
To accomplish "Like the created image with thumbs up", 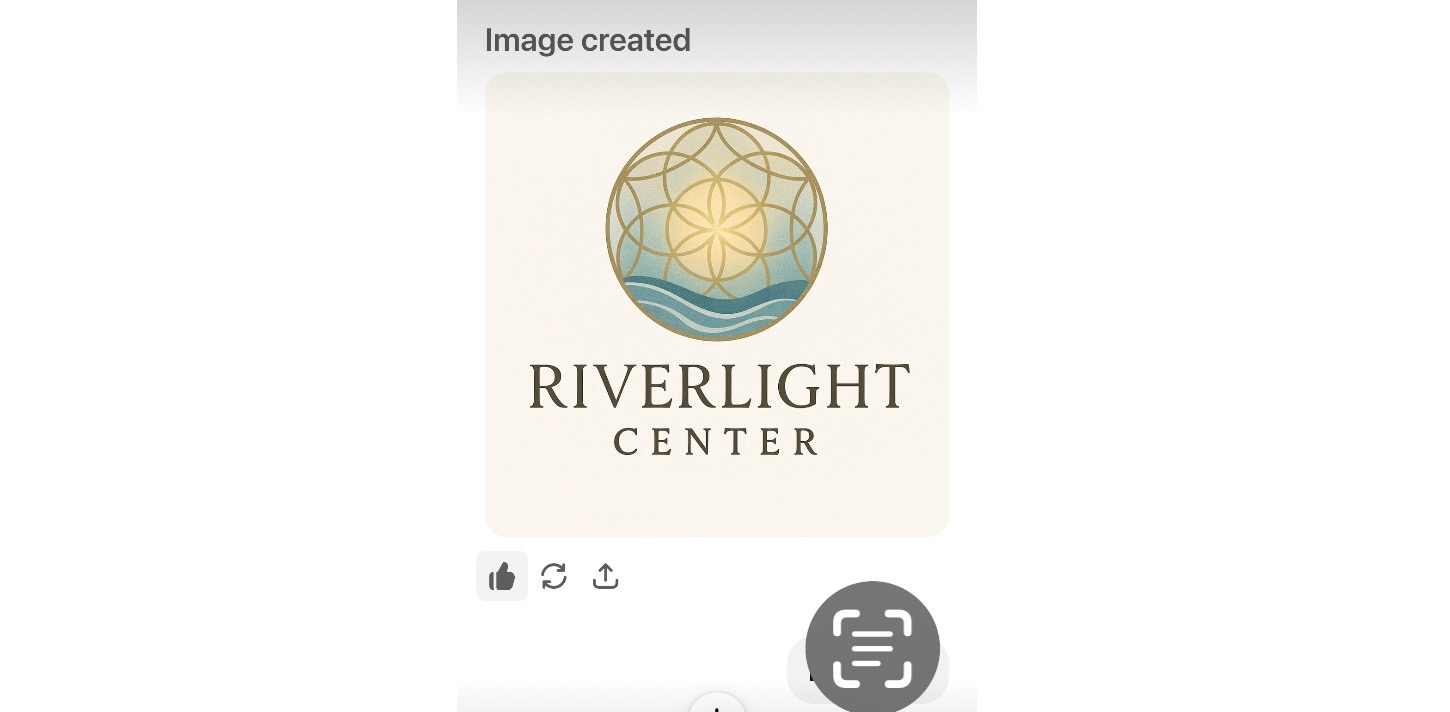I will tap(502, 576).
